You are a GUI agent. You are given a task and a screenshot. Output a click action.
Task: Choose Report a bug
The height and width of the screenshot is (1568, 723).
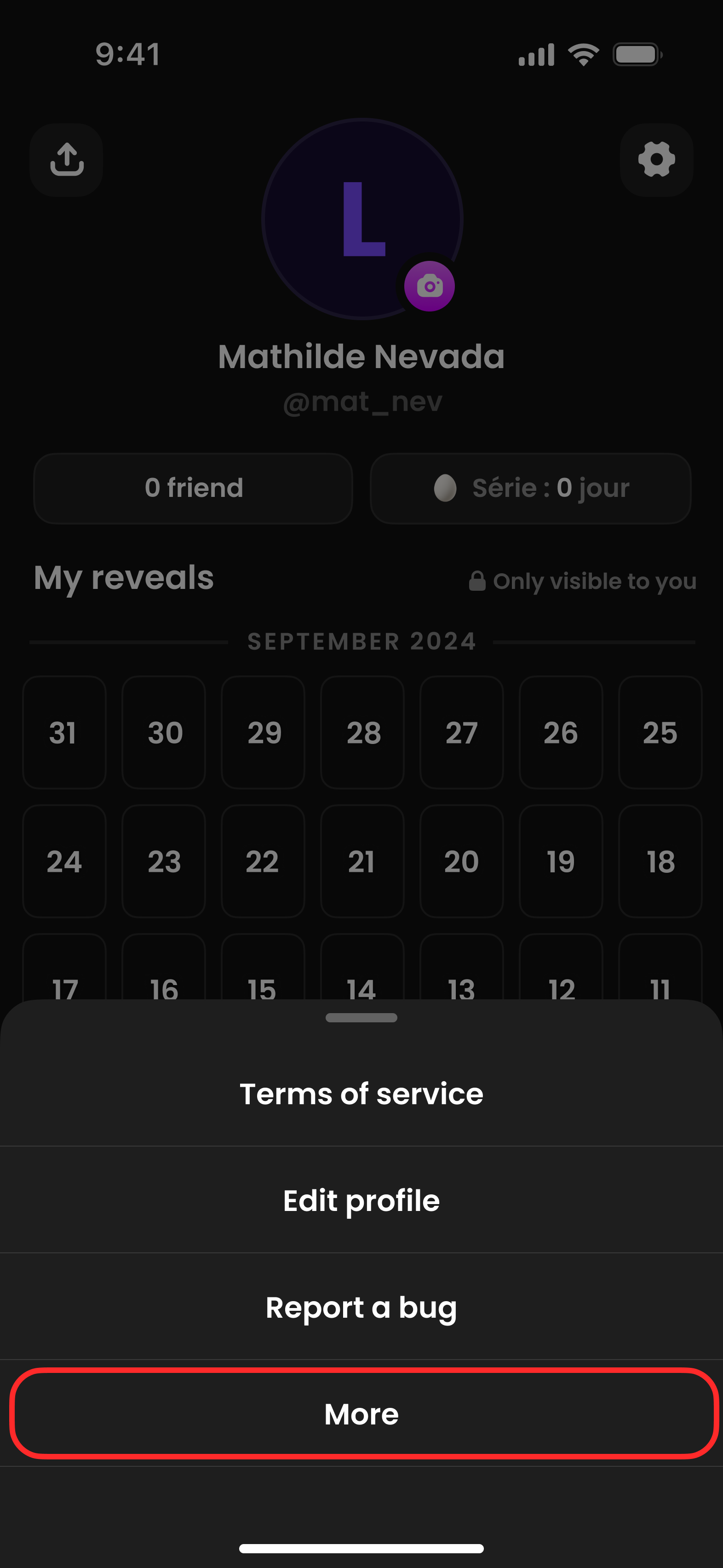pyautogui.click(x=361, y=1307)
